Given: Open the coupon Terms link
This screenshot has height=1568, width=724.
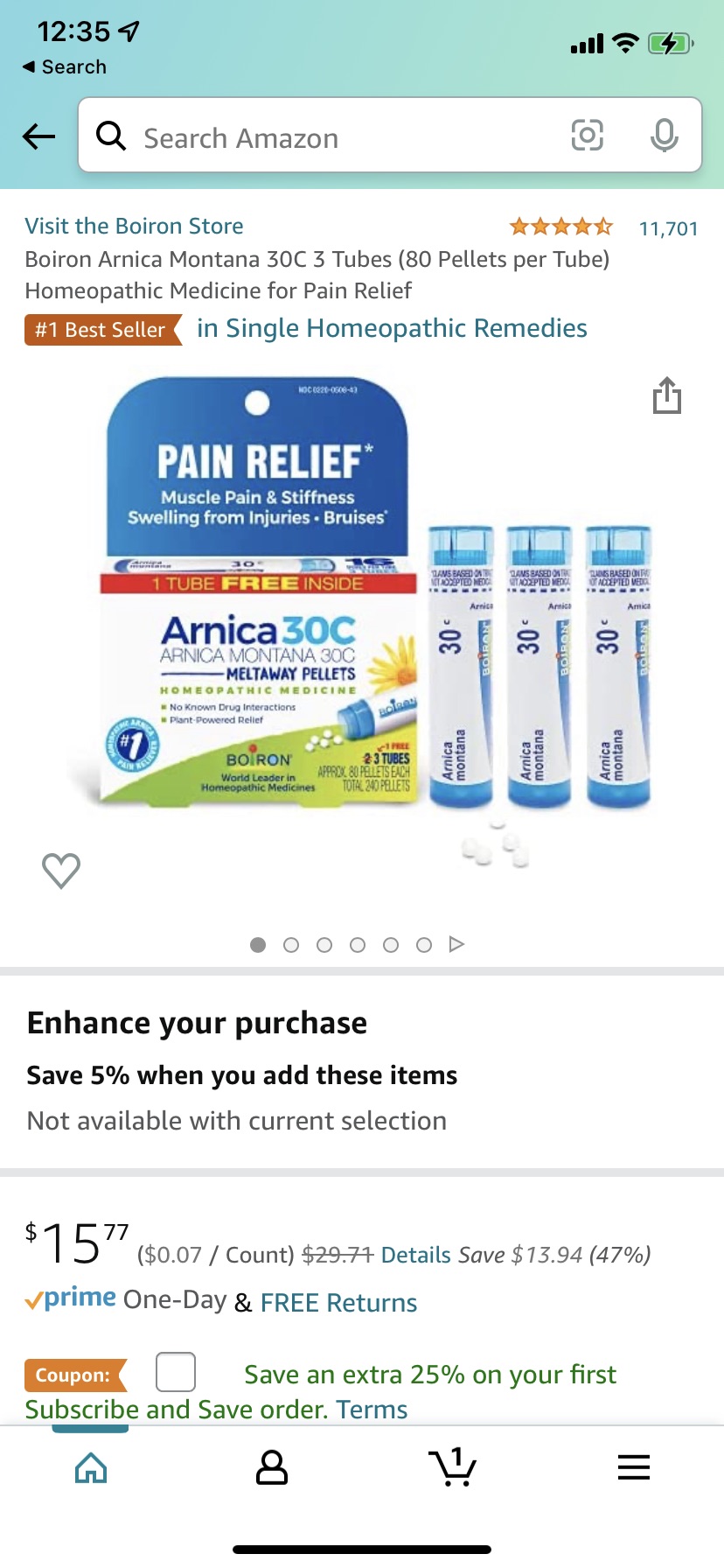Looking at the screenshot, I should [x=372, y=1410].
